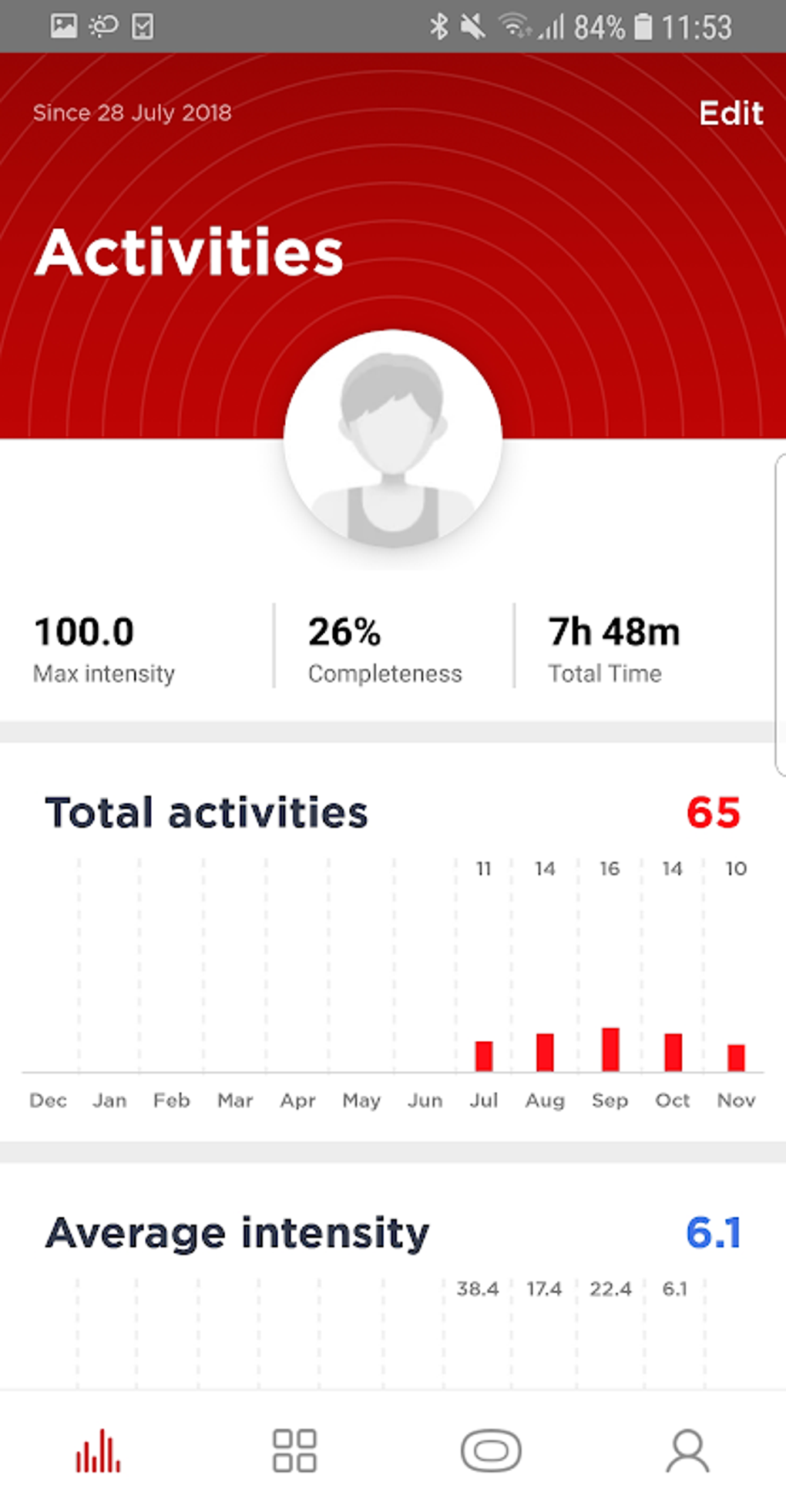Open the apps grid icon in bottom navigation
This screenshot has height=1512, width=786.
coord(295,1450)
